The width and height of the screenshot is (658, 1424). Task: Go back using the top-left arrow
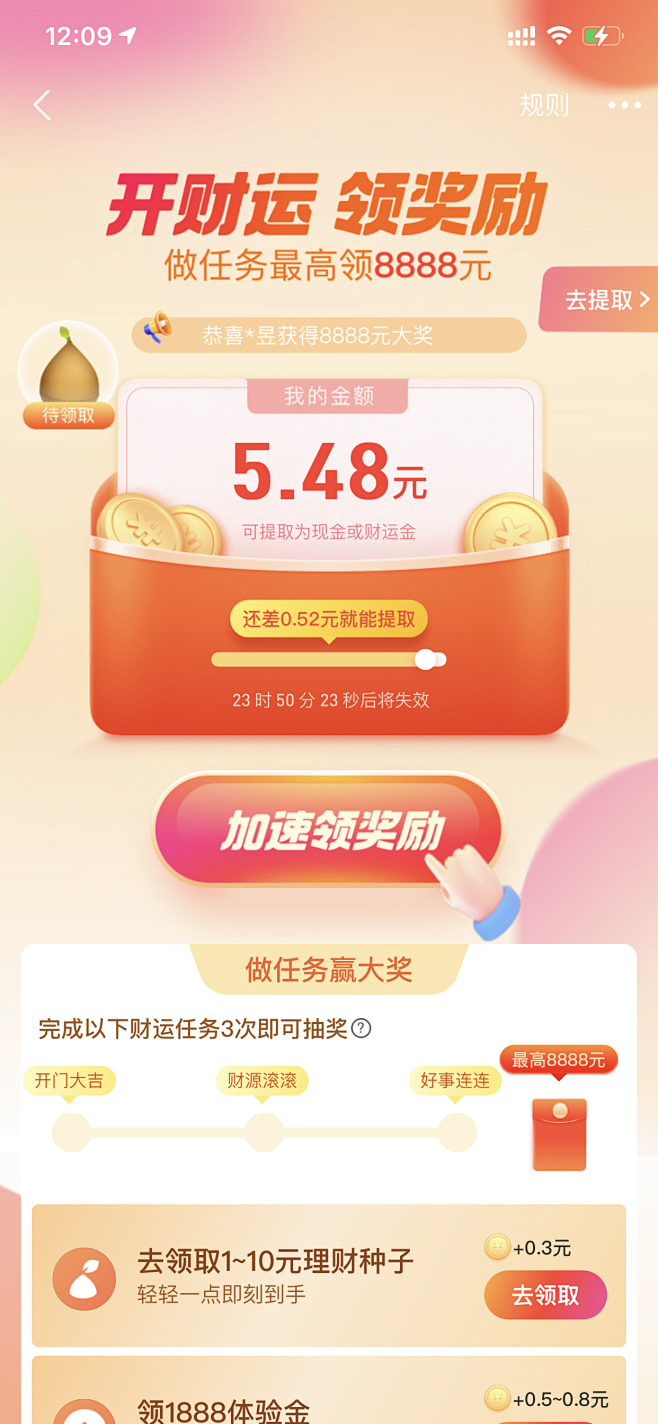42,105
